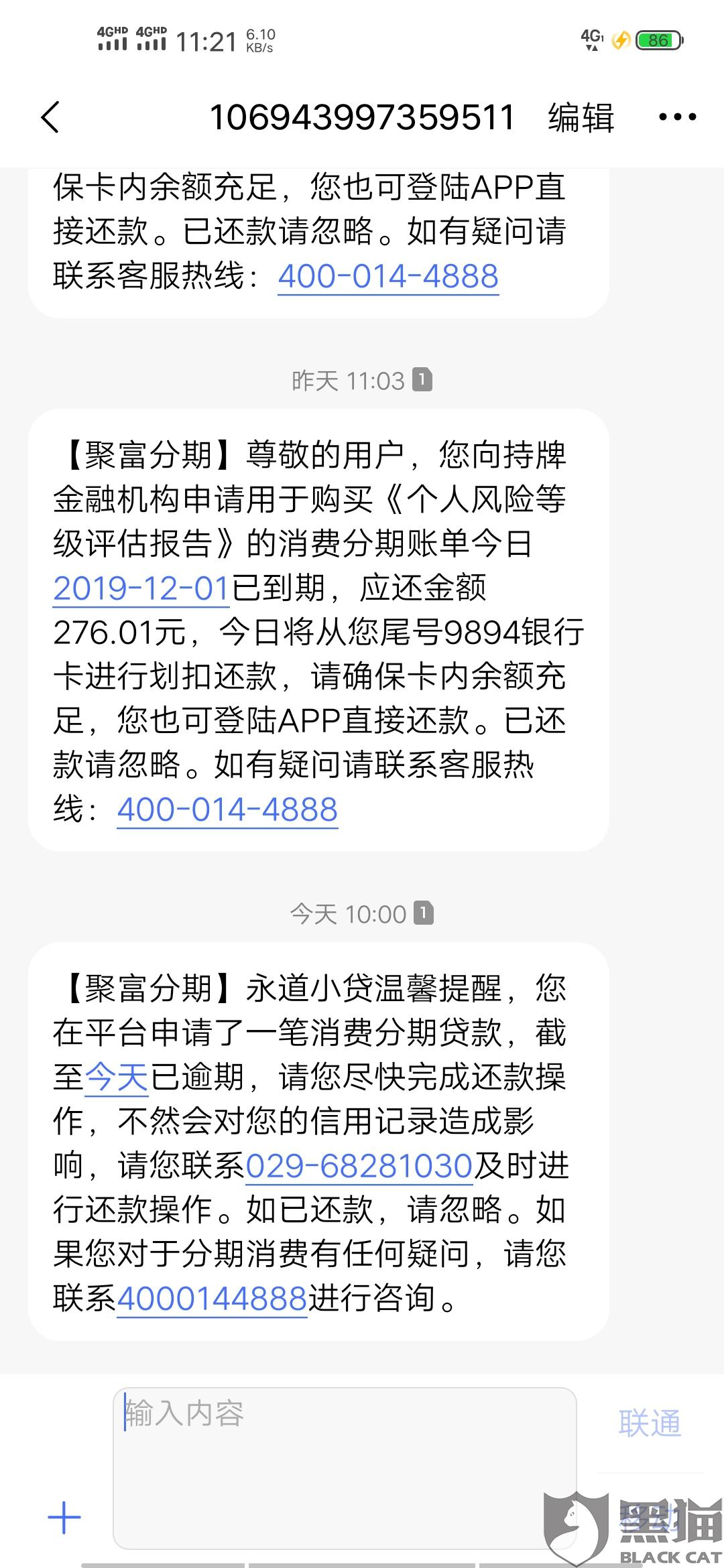Select the 联通 SIM option

649,1423
